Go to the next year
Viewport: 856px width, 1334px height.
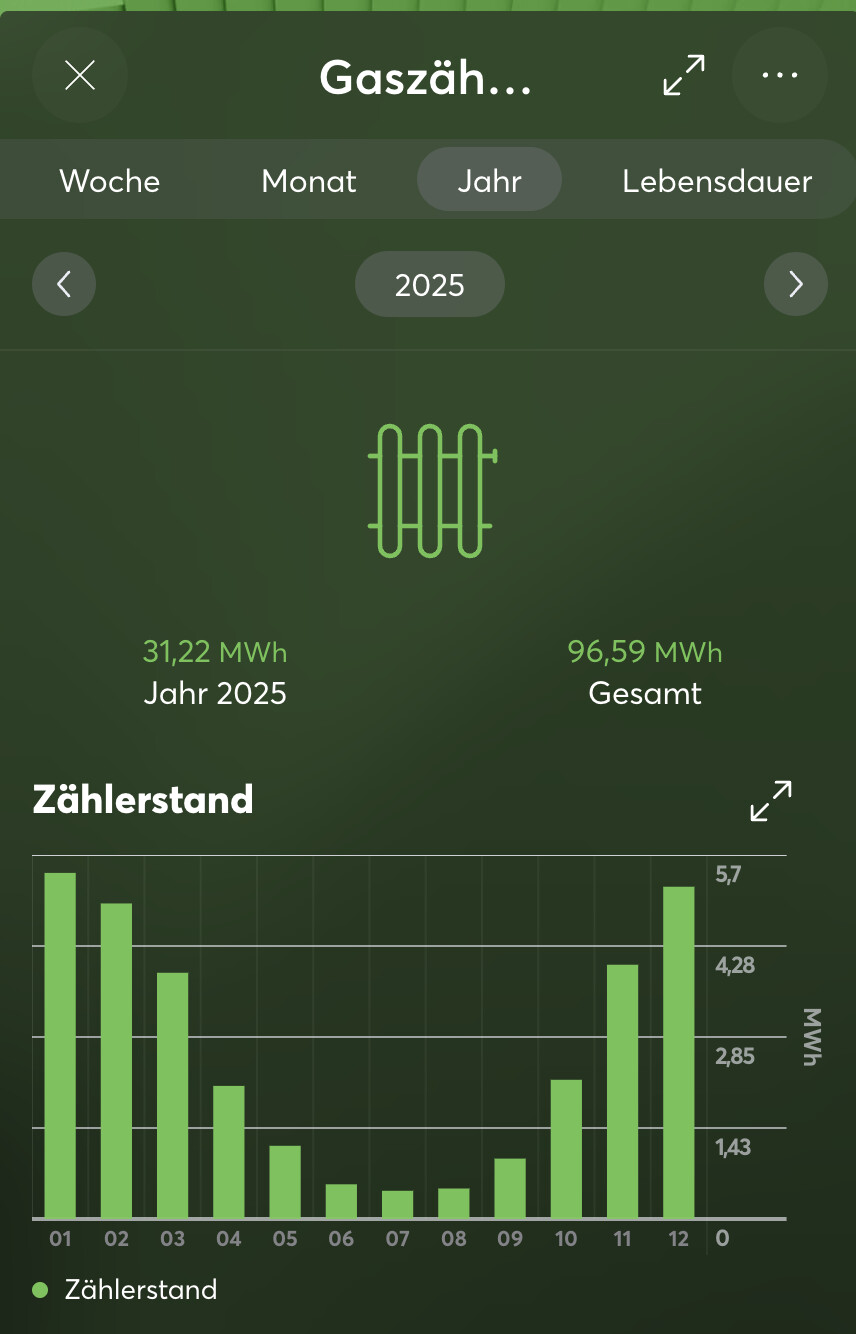pyautogui.click(x=796, y=285)
